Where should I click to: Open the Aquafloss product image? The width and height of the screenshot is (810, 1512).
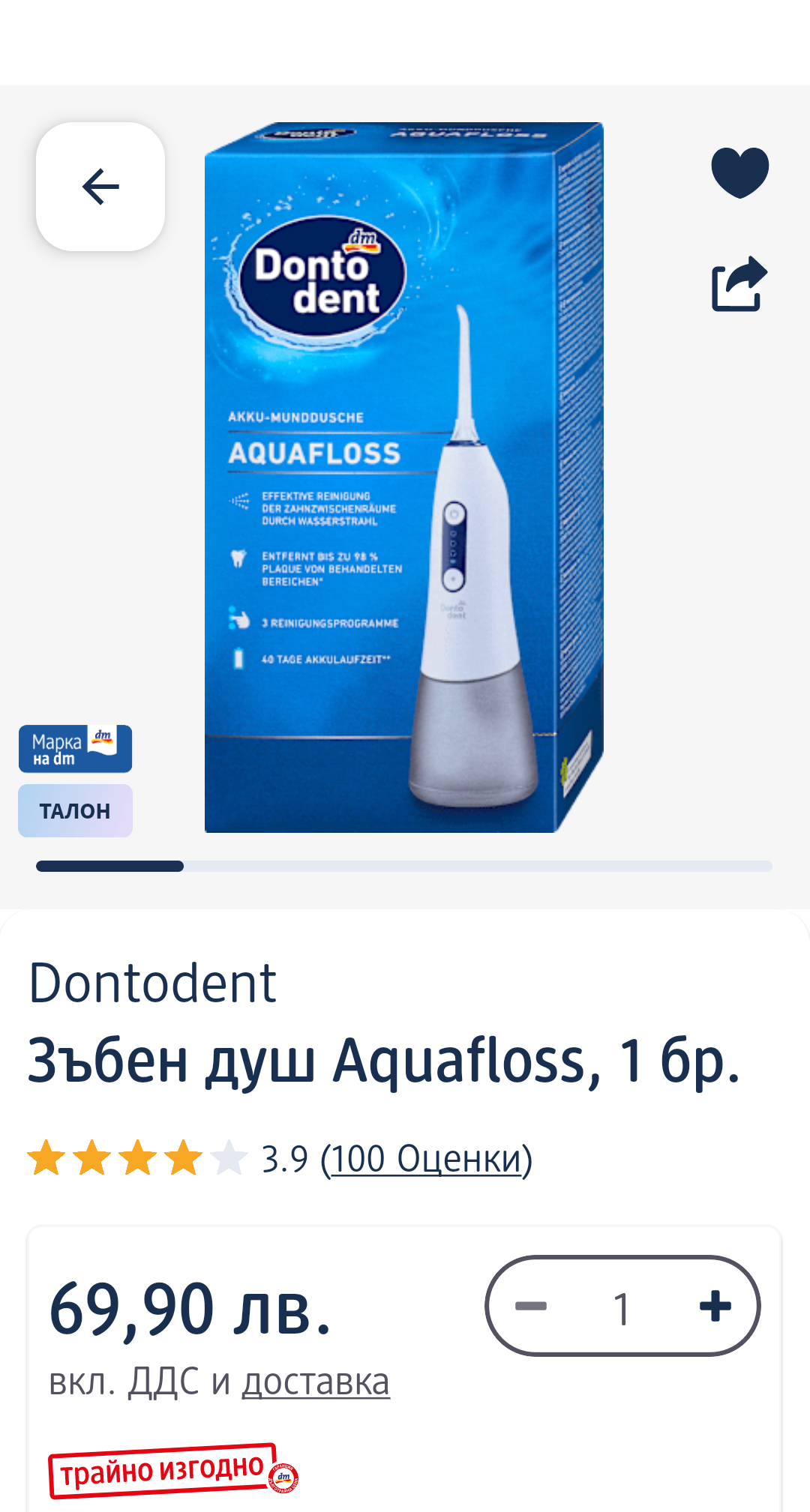(x=404, y=478)
